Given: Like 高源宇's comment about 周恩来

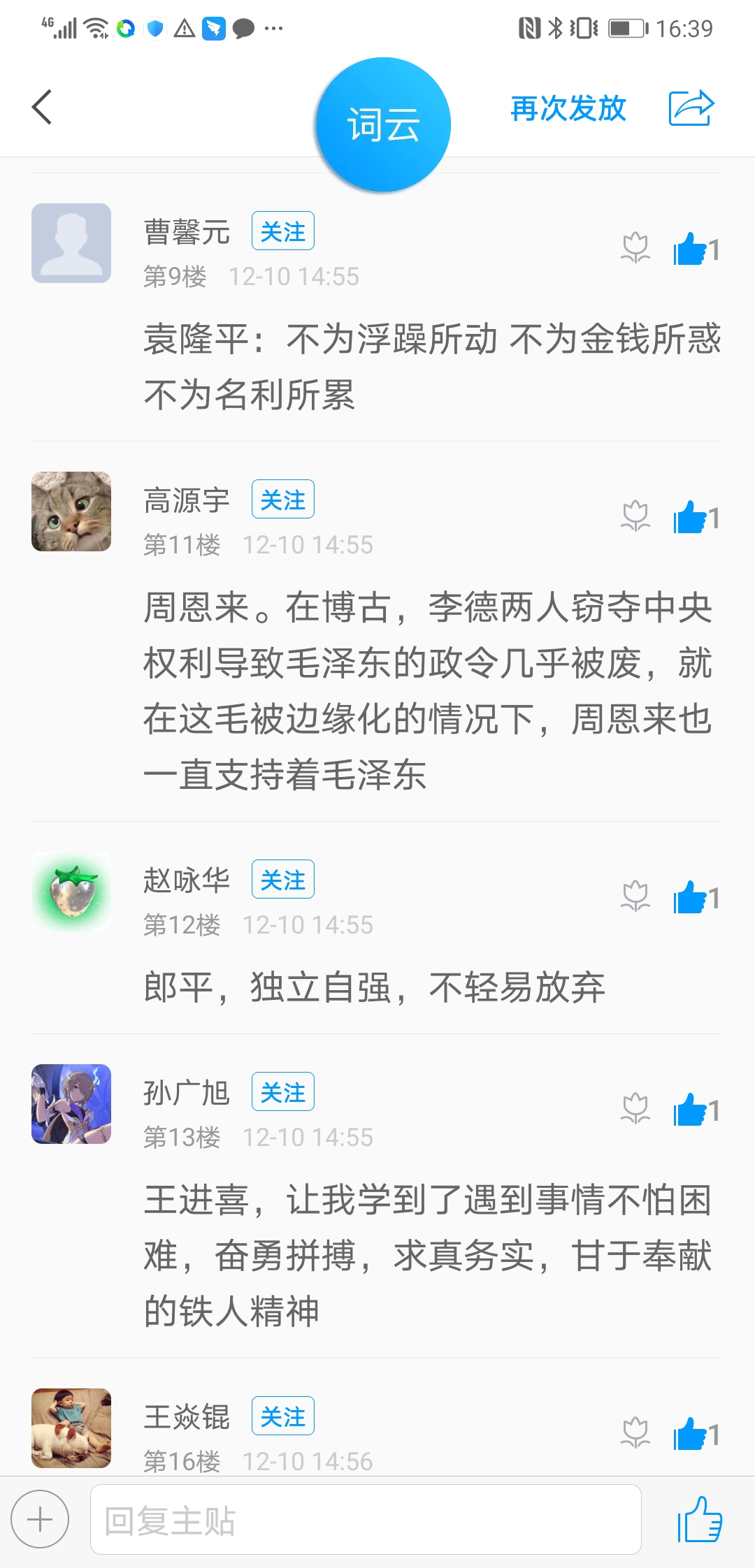Looking at the screenshot, I should tap(691, 518).
